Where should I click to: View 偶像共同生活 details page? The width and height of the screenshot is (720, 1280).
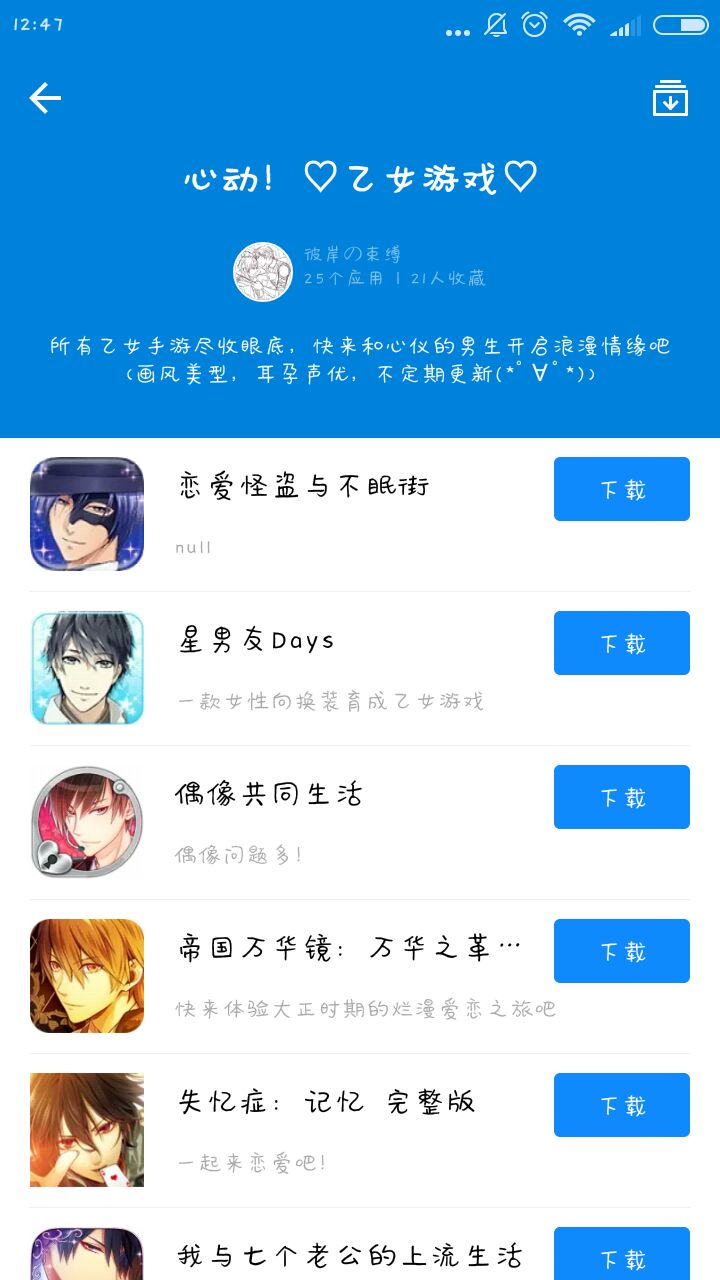268,795
